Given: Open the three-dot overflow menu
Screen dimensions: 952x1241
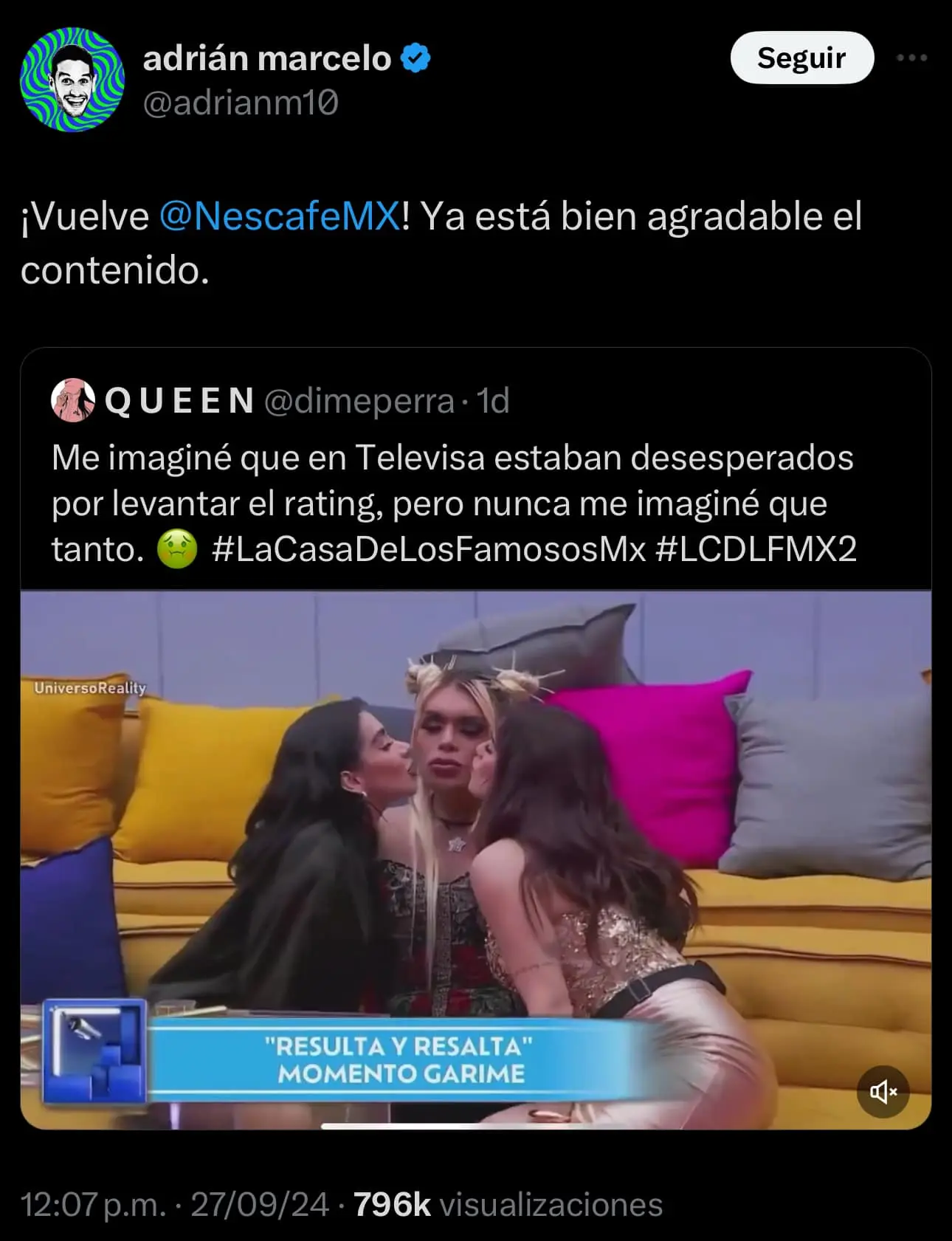Looking at the screenshot, I should [x=912, y=58].
